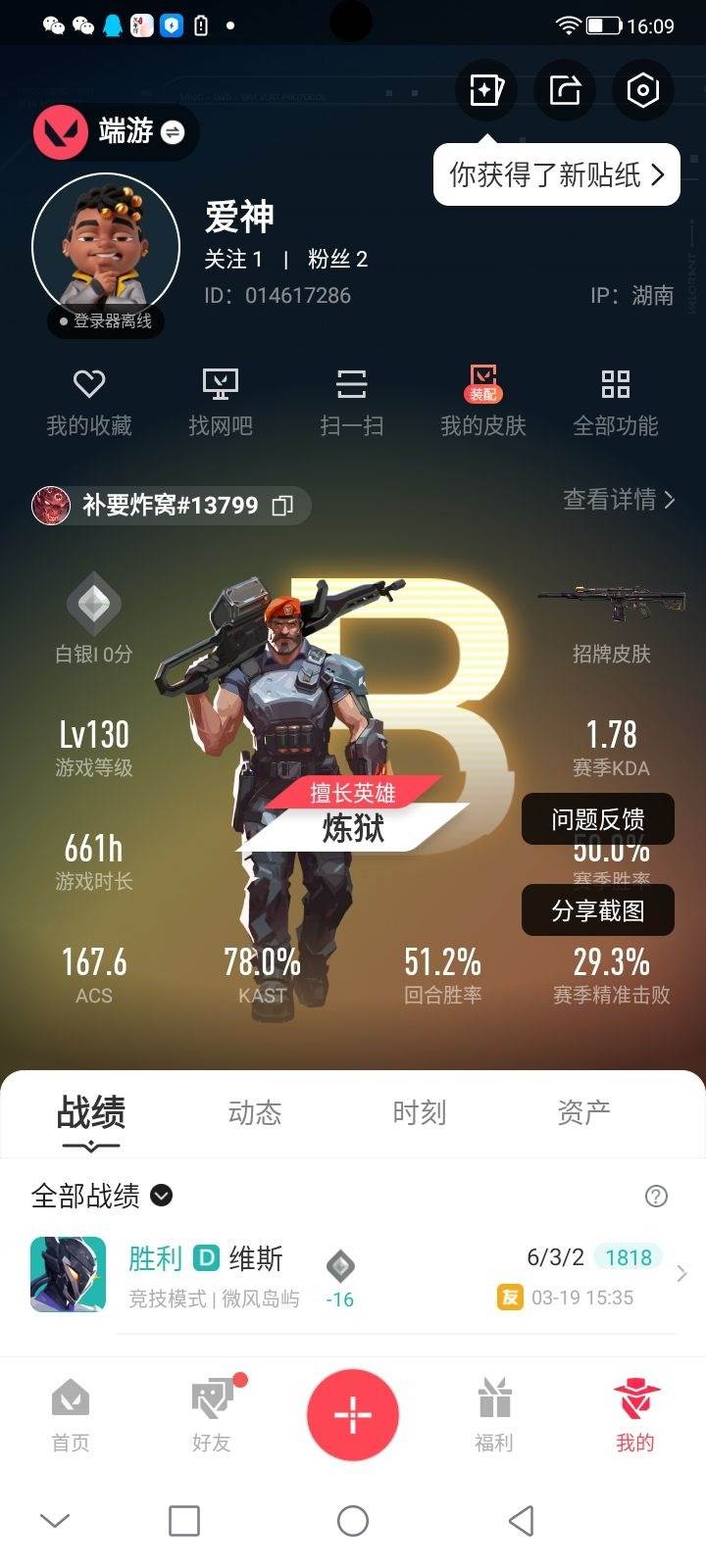Image resolution: width=706 pixels, height=1568 pixels.
Task: Open the settings gear at top right
Action: [x=642, y=89]
